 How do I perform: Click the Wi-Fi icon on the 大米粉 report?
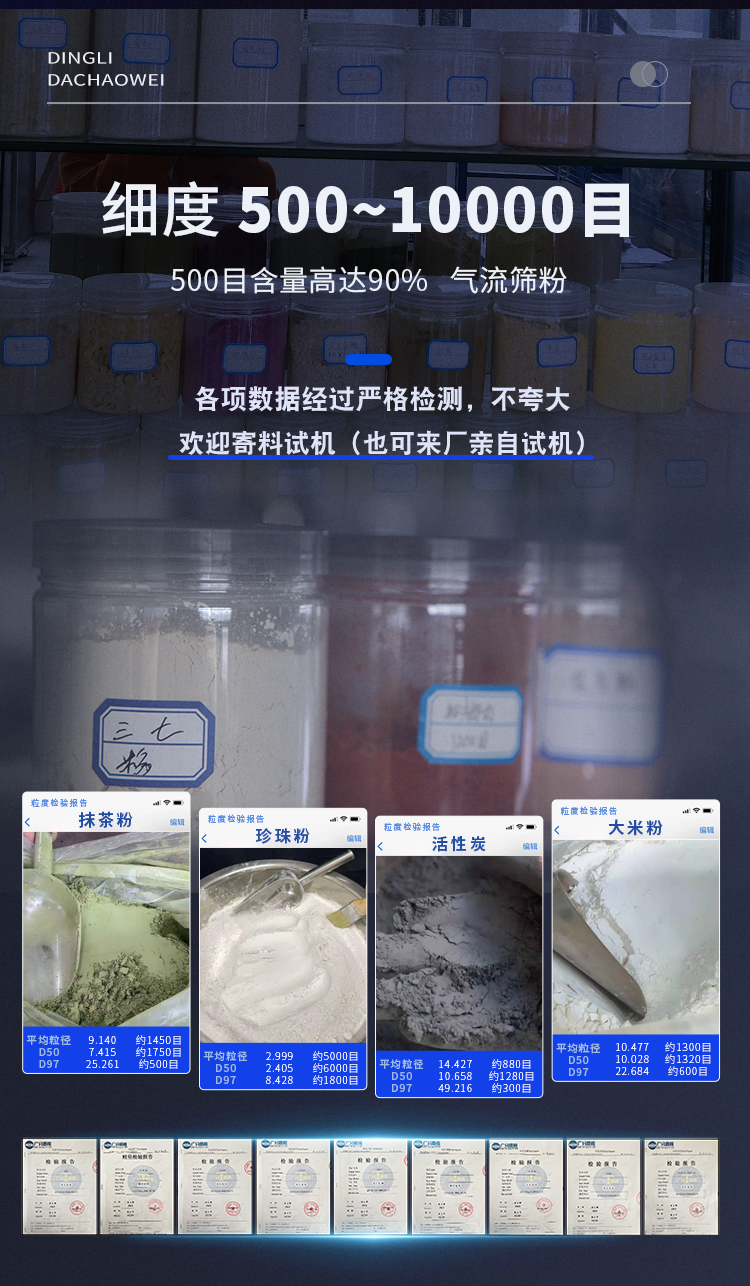[x=696, y=811]
